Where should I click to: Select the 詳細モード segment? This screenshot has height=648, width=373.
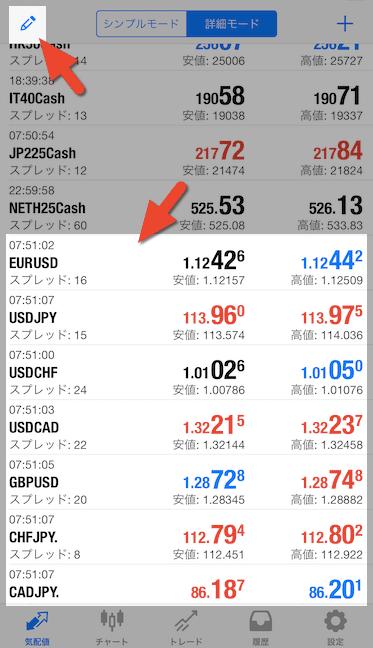click(232, 24)
